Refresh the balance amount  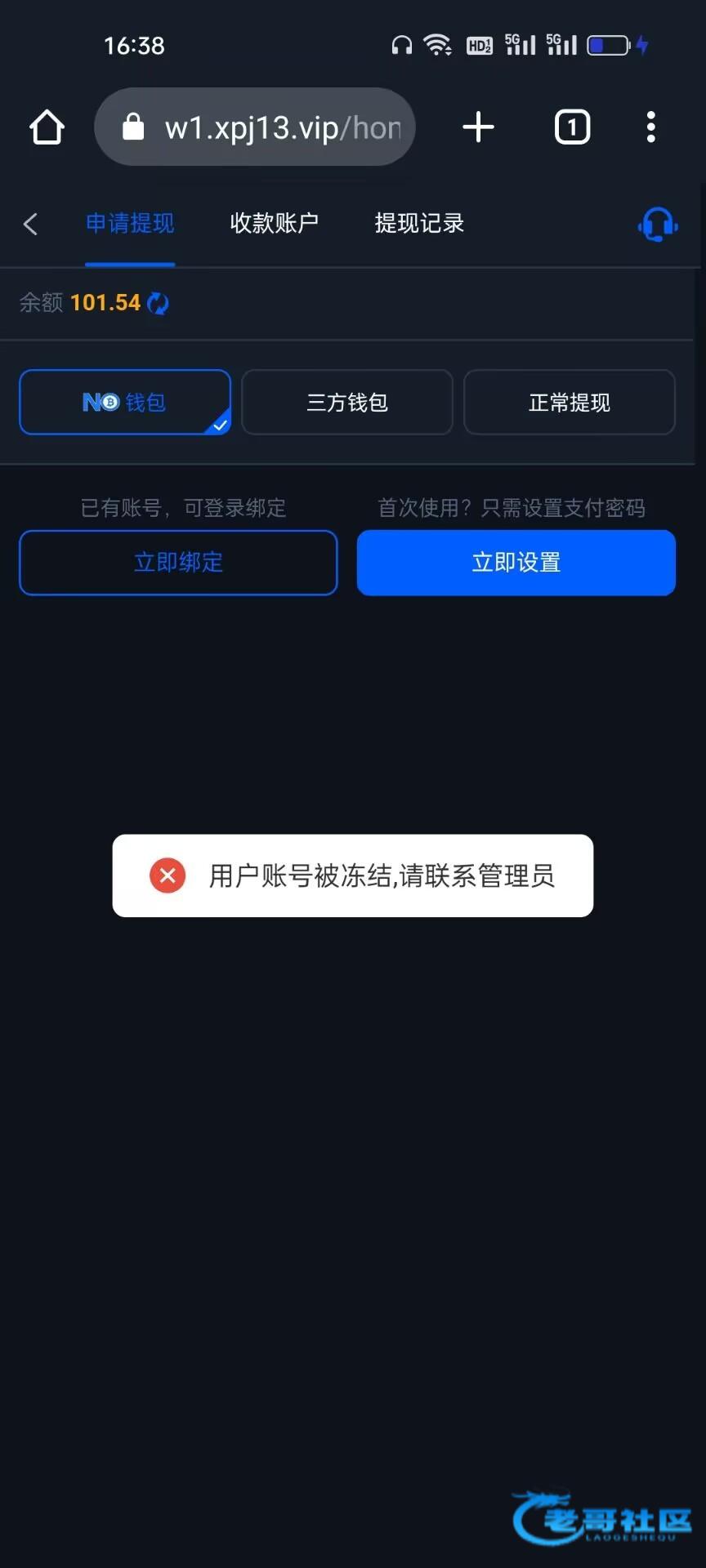[x=158, y=304]
